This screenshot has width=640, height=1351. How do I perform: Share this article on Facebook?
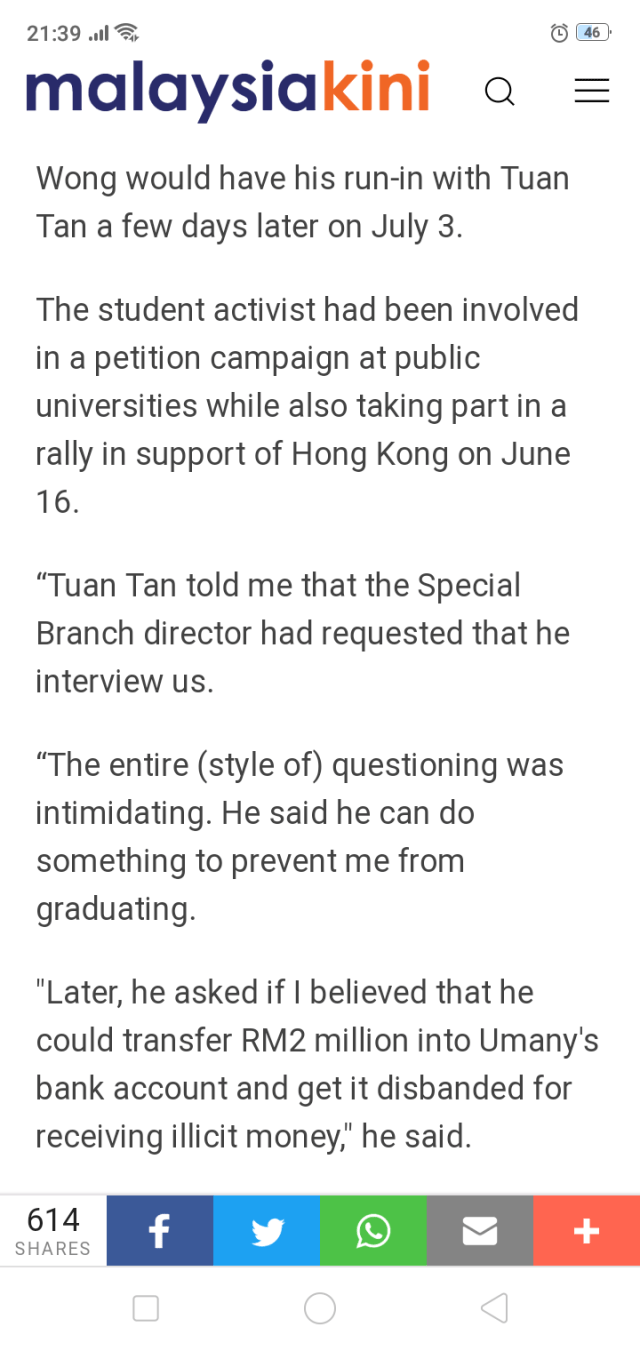[160, 1231]
